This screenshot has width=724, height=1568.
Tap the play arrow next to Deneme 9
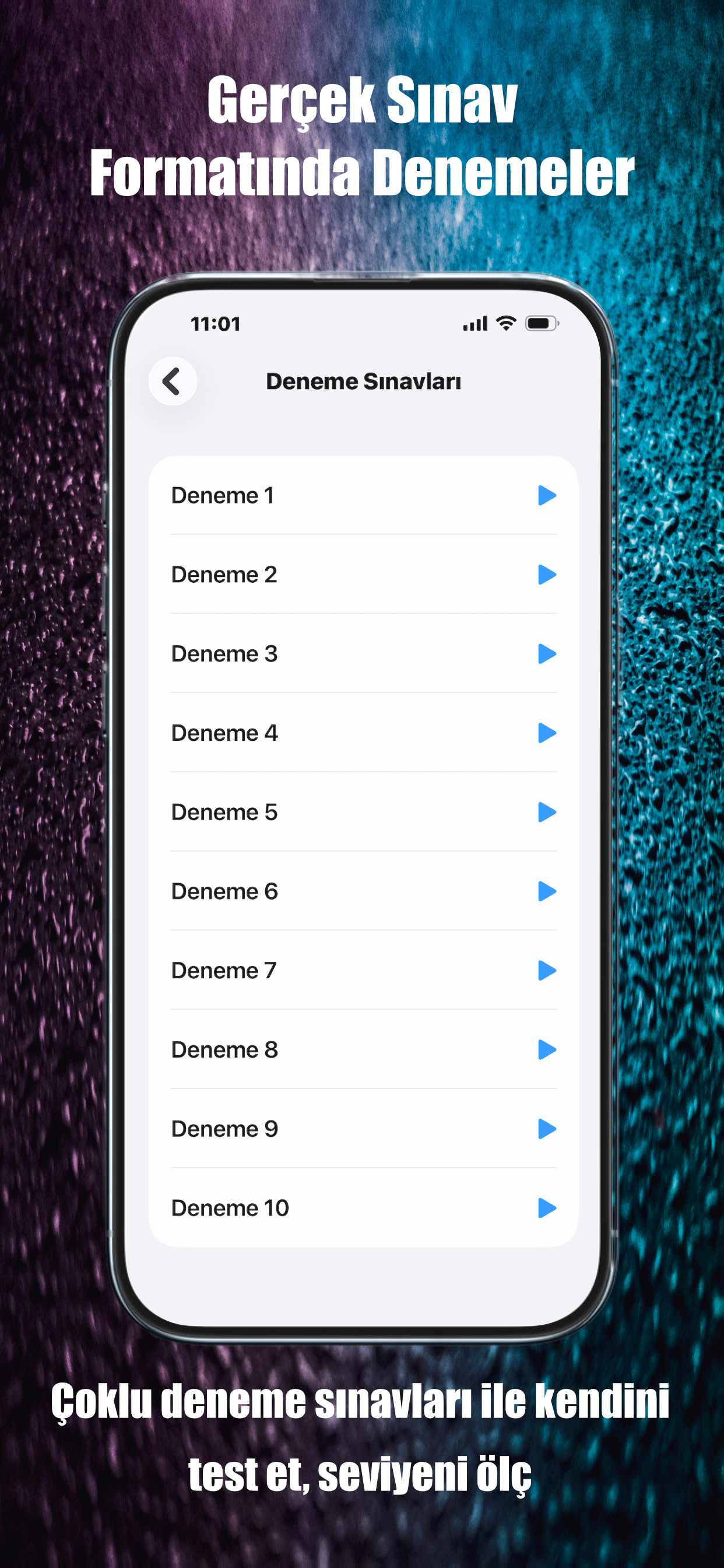[547, 1129]
